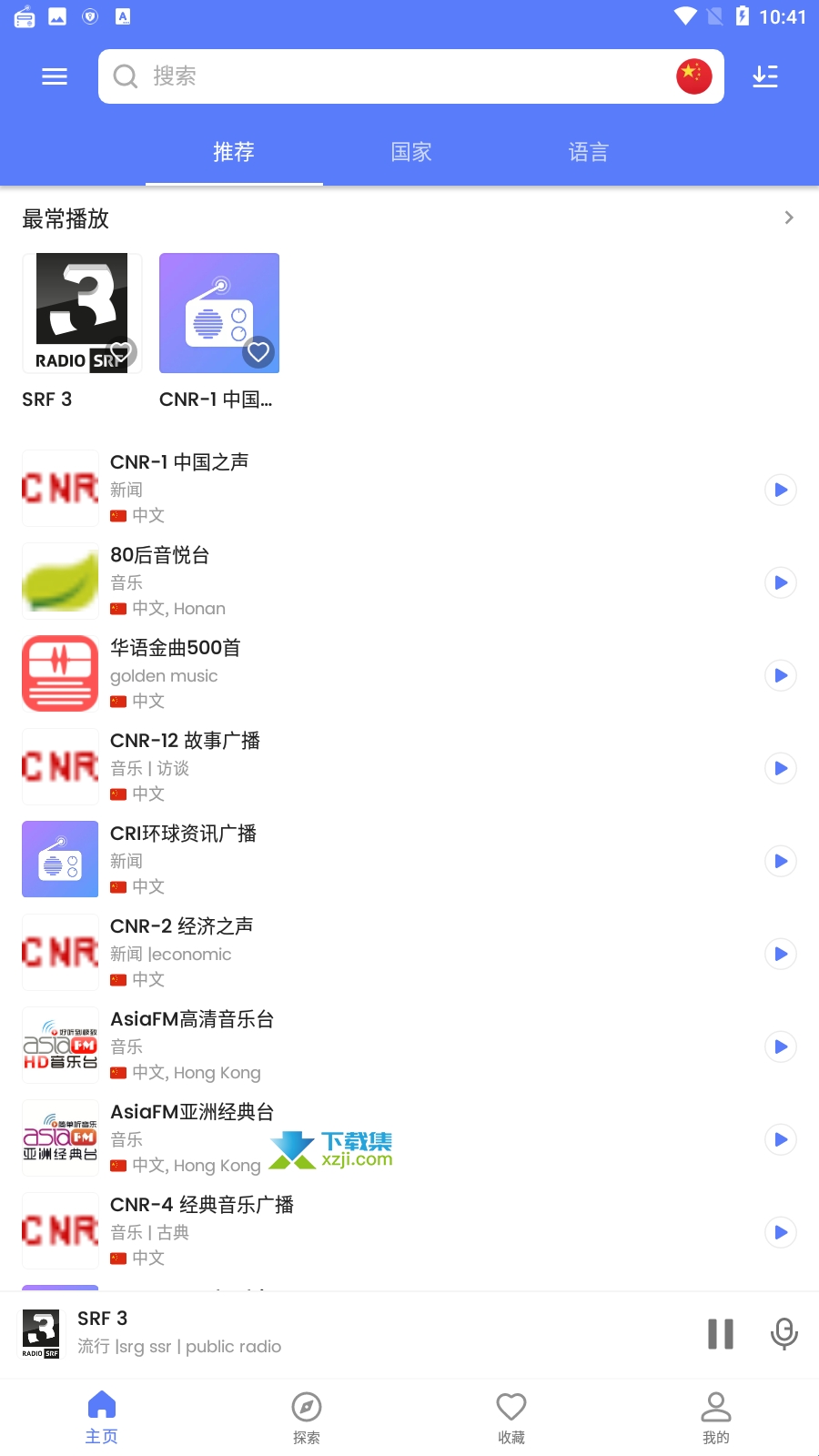Open the sort options icon
The image size is (819, 1456).
click(x=765, y=76)
